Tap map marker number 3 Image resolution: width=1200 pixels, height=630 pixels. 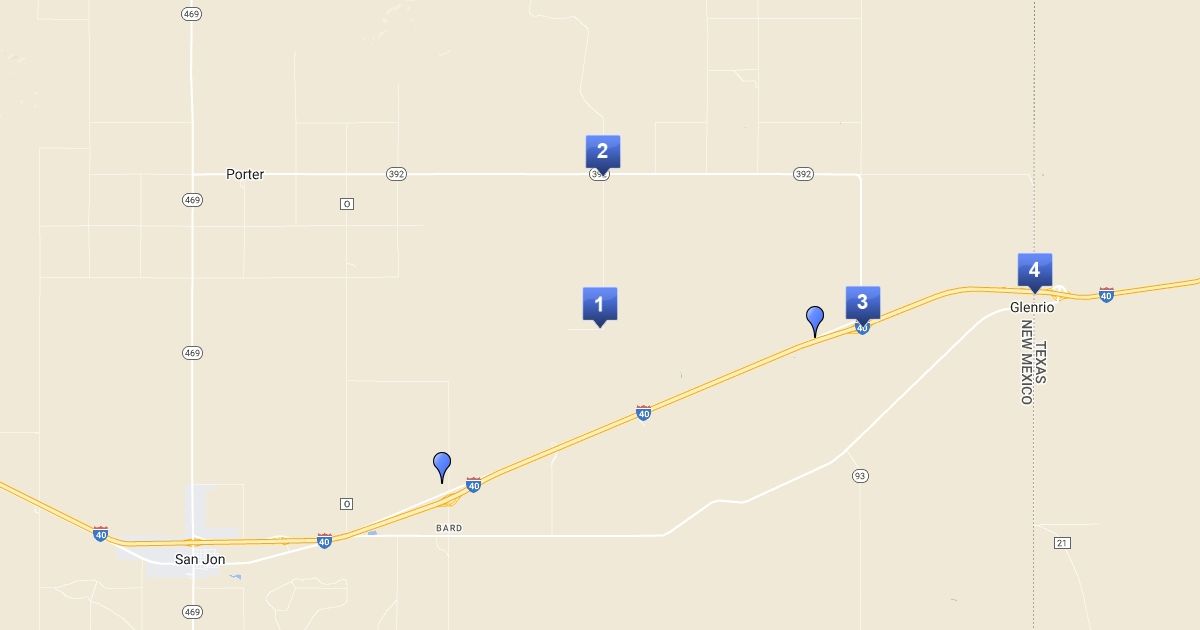(x=862, y=303)
